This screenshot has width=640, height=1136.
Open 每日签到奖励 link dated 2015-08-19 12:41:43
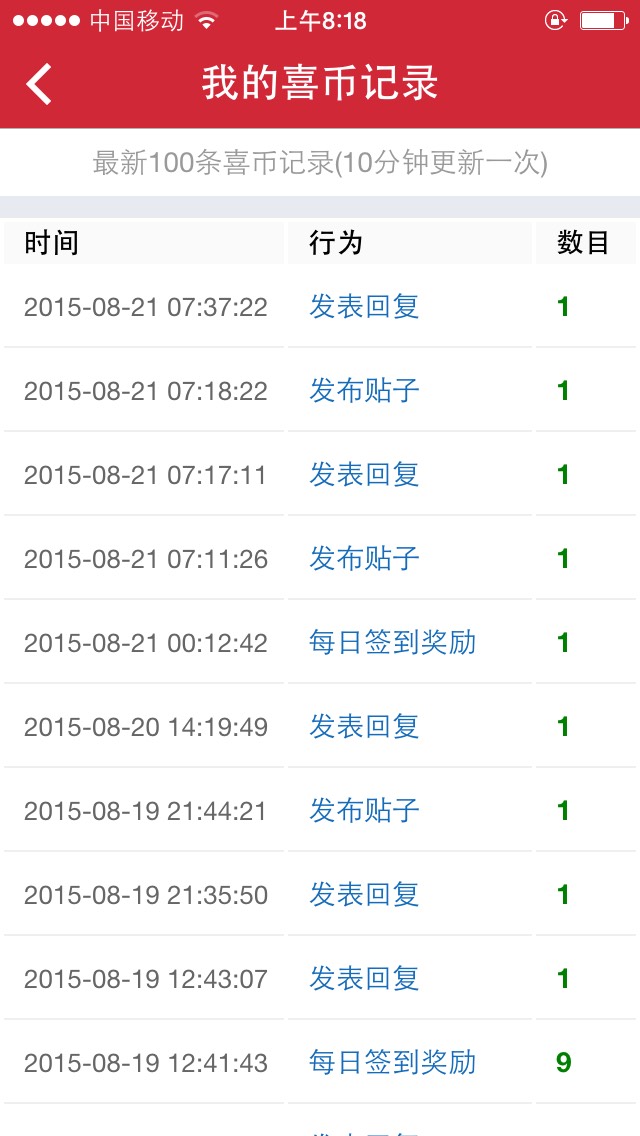392,1063
